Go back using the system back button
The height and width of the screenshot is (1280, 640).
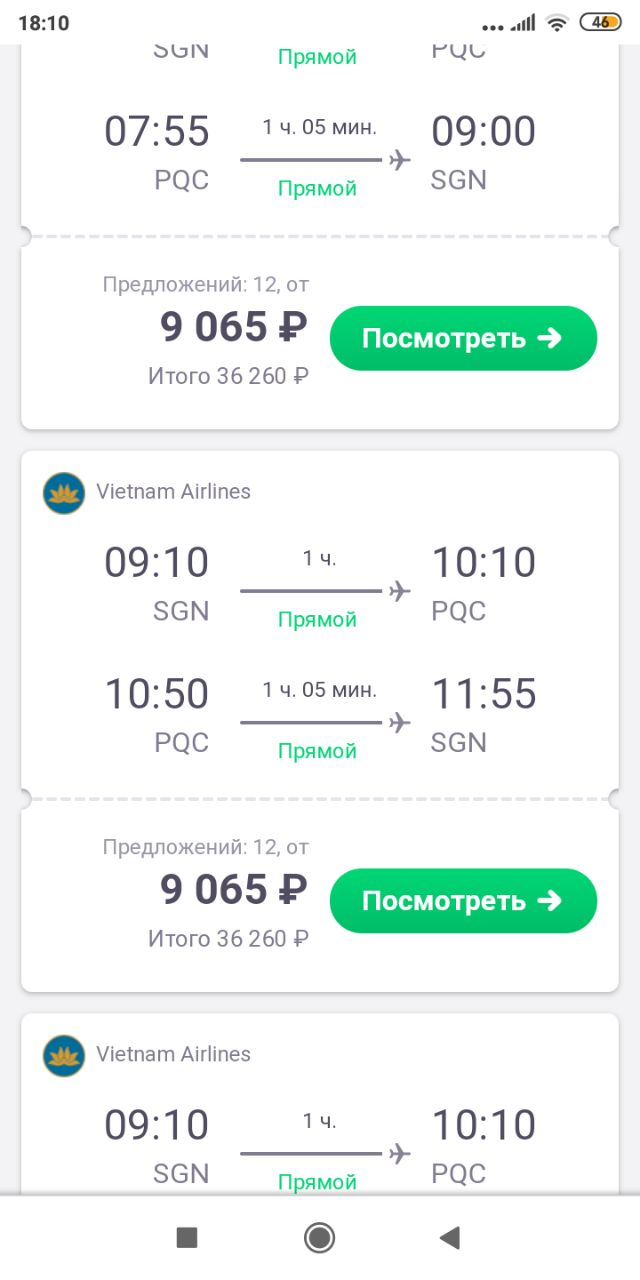[x=449, y=1238]
